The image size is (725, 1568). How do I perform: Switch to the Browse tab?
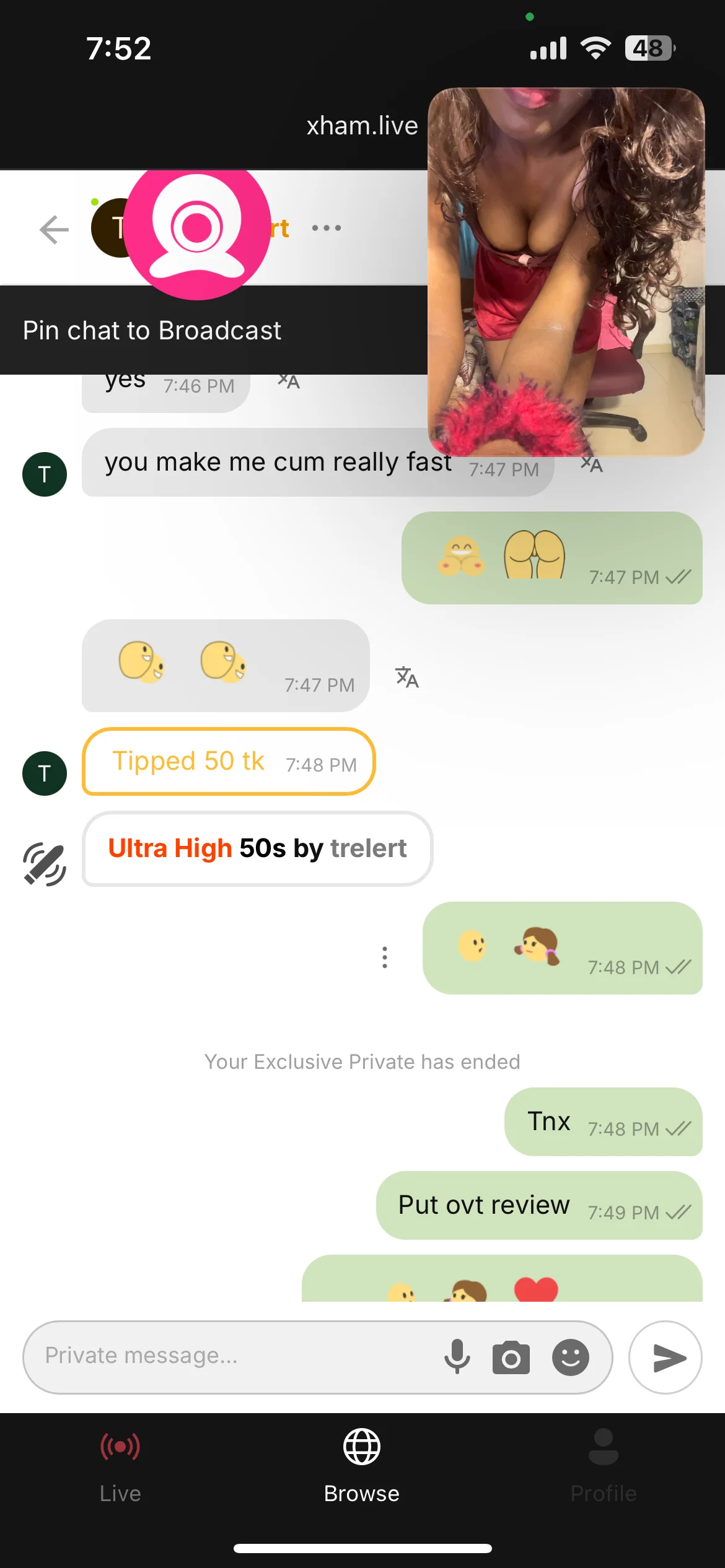coord(362,1465)
